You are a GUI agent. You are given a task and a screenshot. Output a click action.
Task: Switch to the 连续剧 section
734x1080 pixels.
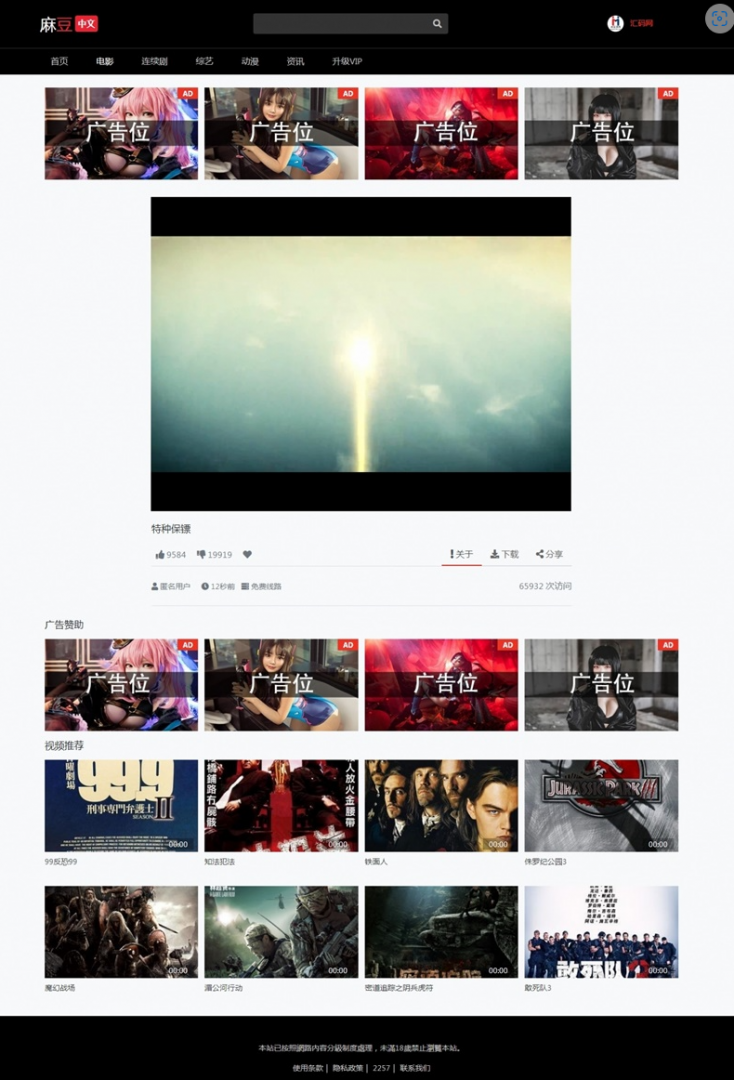pyautogui.click(x=154, y=61)
